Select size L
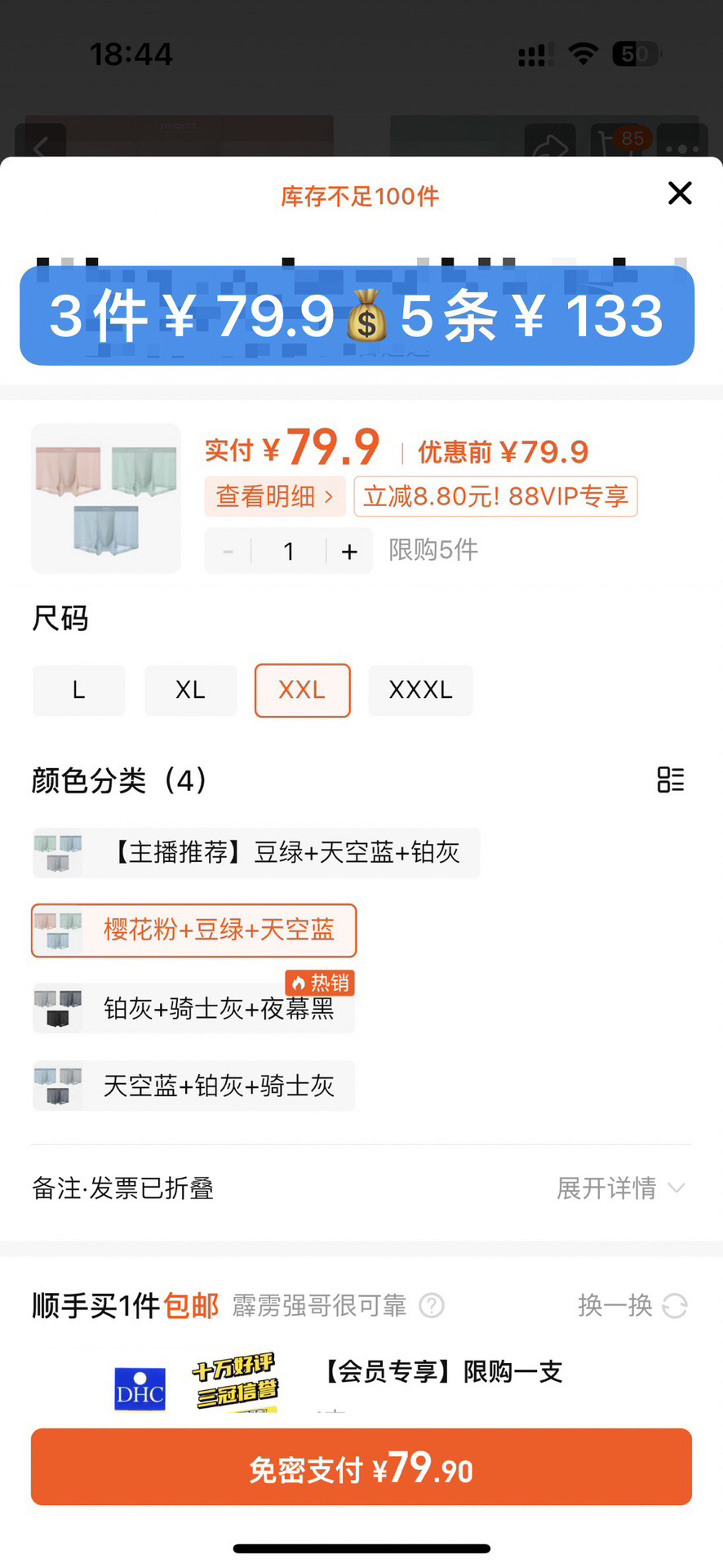Image resolution: width=723 pixels, height=1568 pixels. tap(79, 691)
